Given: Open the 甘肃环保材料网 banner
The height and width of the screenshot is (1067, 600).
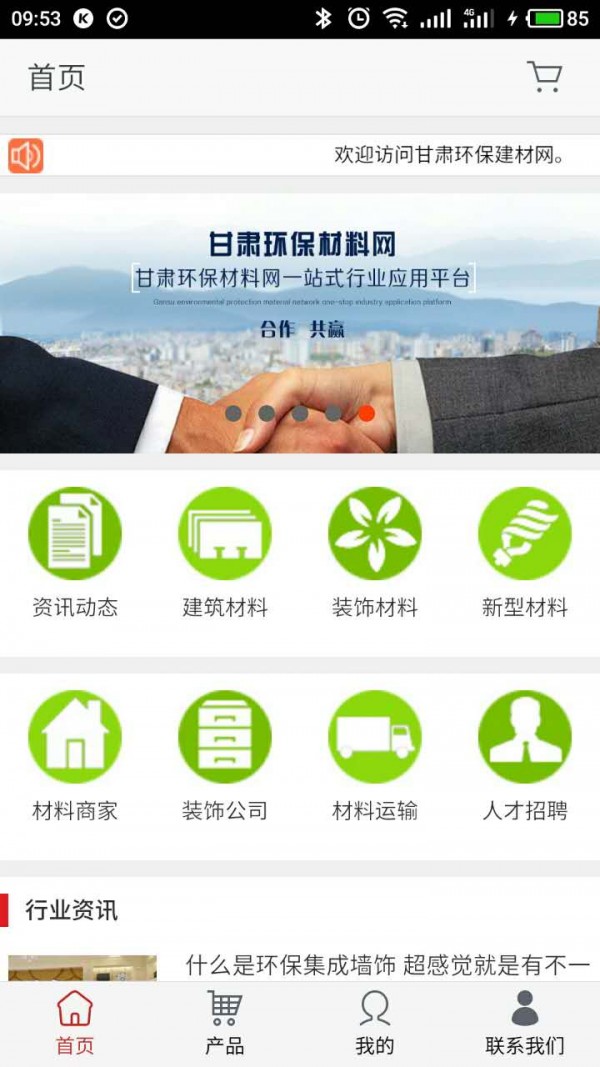Looking at the screenshot, I should tap(300, 322).
